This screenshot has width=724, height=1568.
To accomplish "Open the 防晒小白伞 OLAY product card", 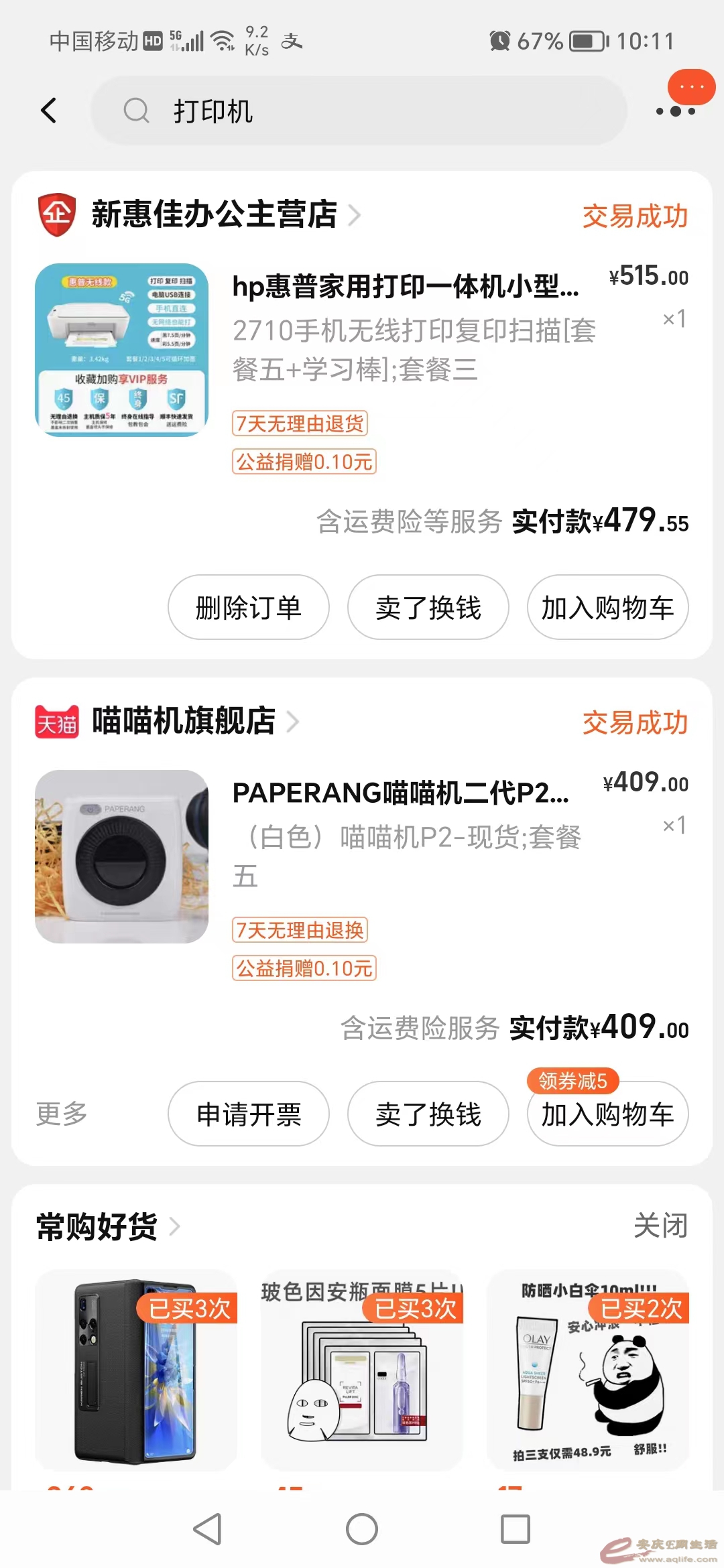I will pyautogui.click(x=587, y=1370).
